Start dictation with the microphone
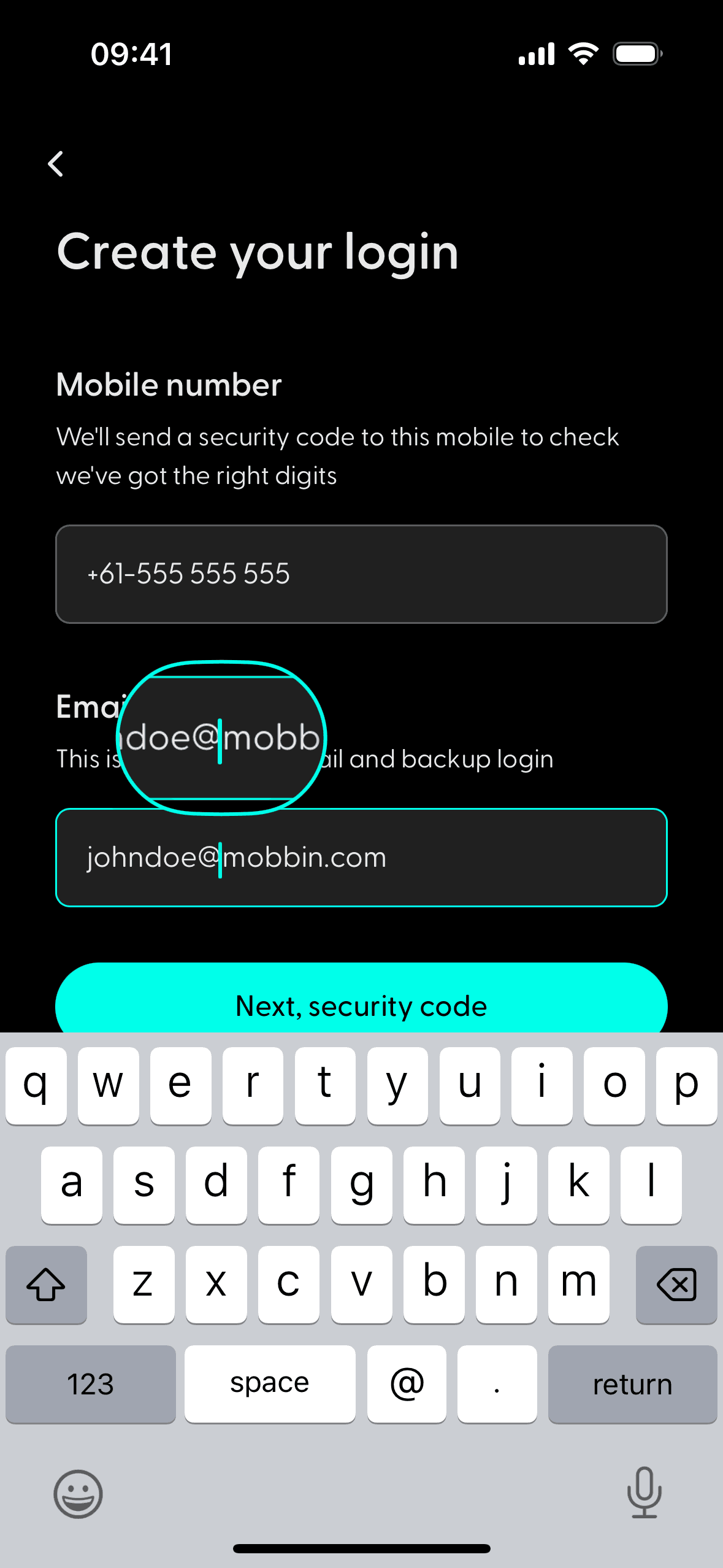The height and width of the screenshot is (1568, 723). [x=644, y=1492]
